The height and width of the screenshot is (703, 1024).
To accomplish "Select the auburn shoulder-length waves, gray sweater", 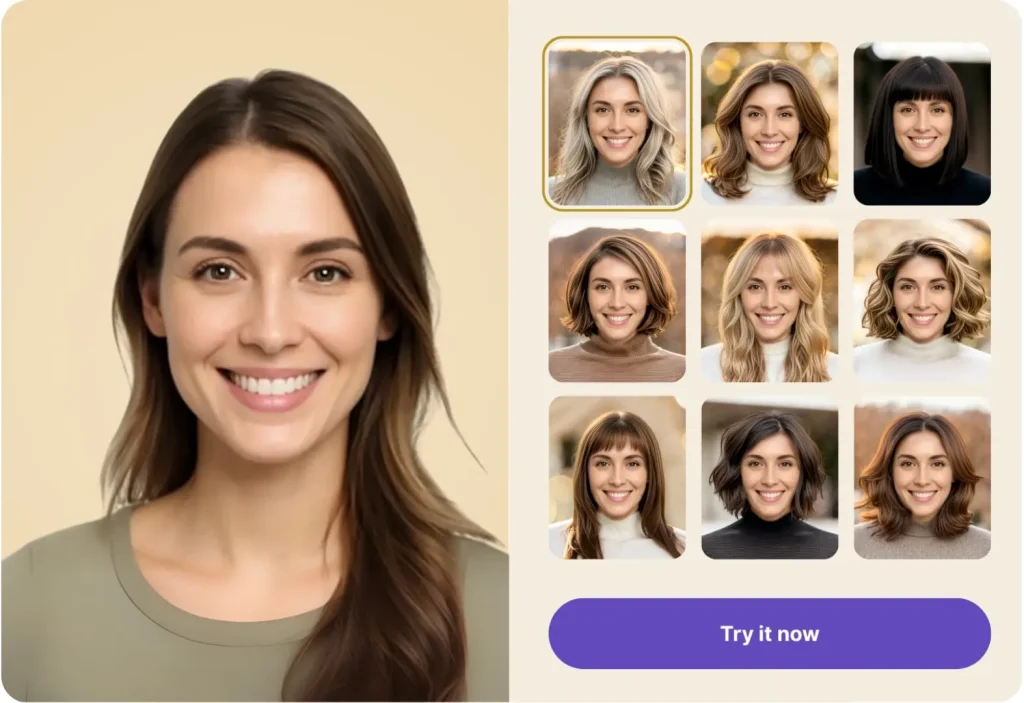I will (921, 478).
